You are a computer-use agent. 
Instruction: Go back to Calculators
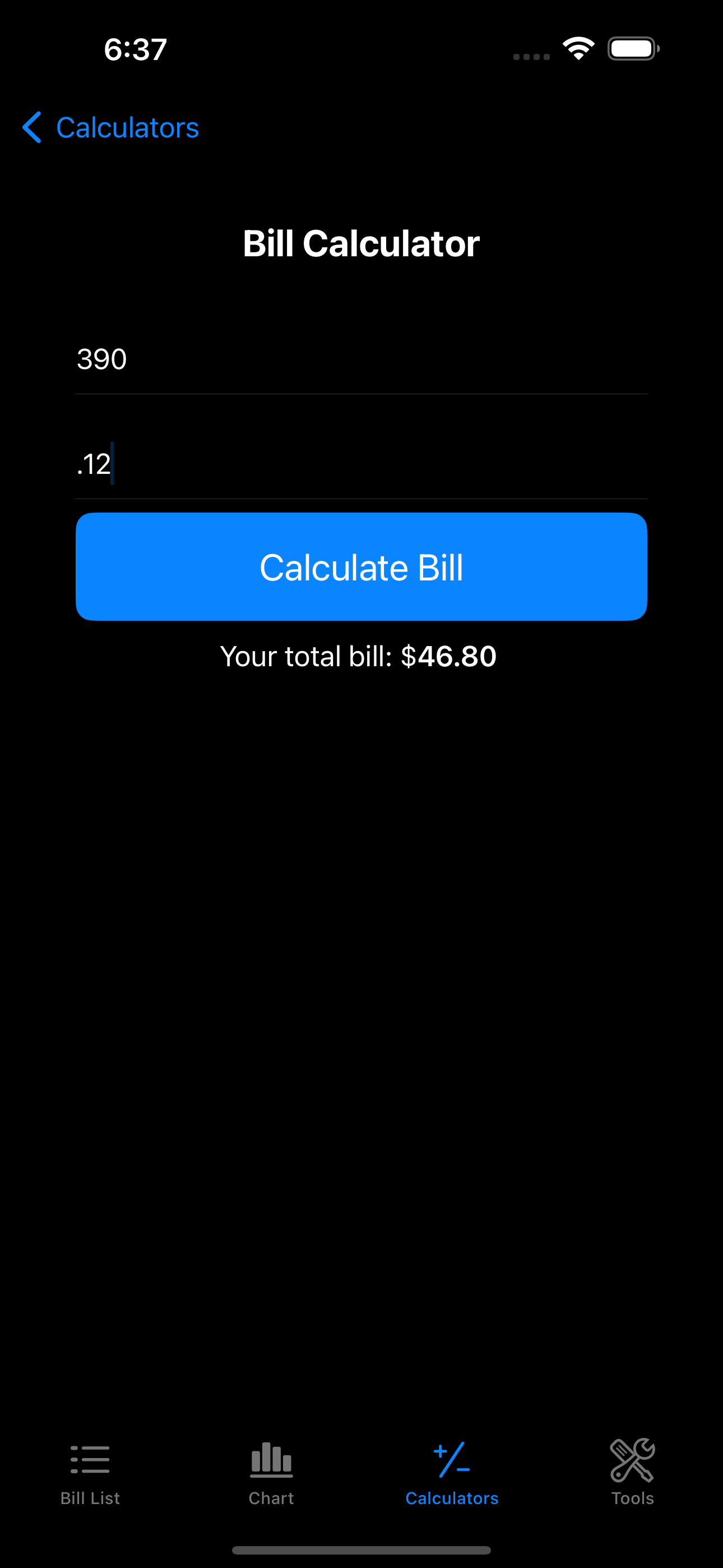[x=111, y=128]
